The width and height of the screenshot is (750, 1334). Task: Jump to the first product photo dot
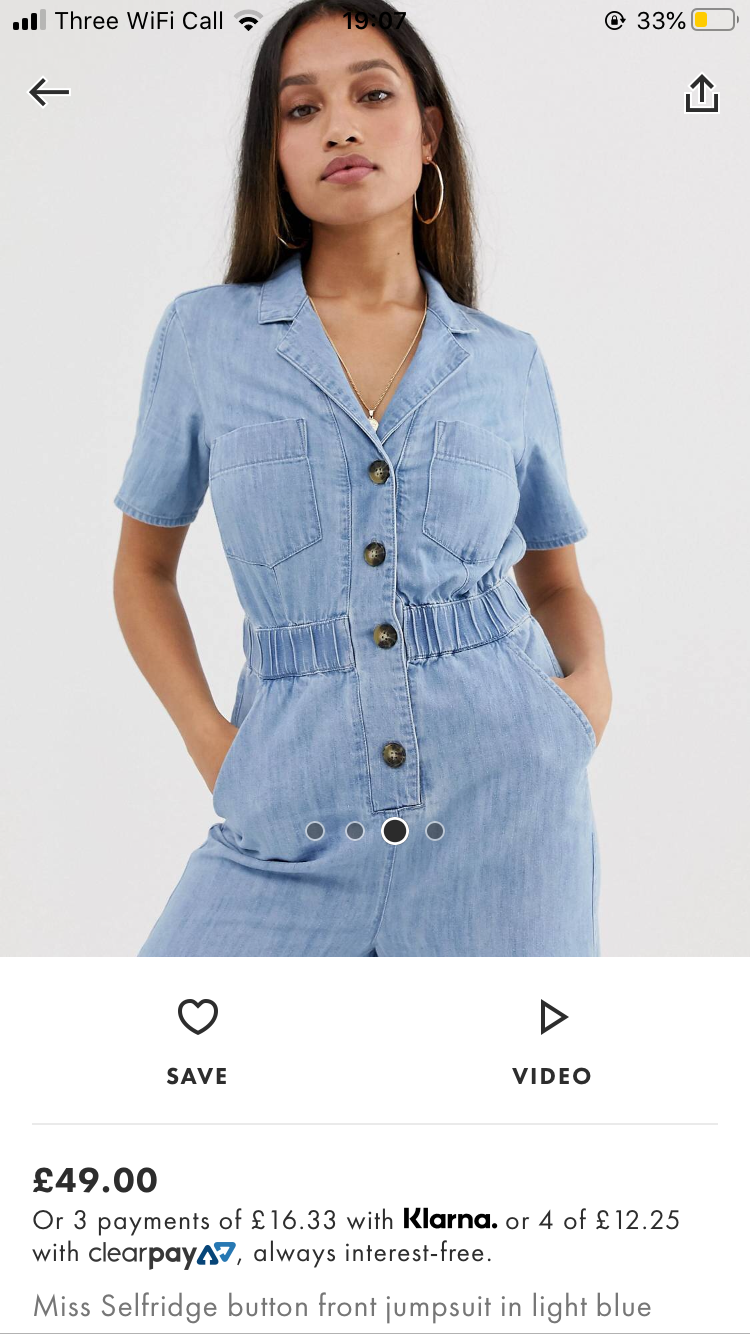[x=315, y=831]
